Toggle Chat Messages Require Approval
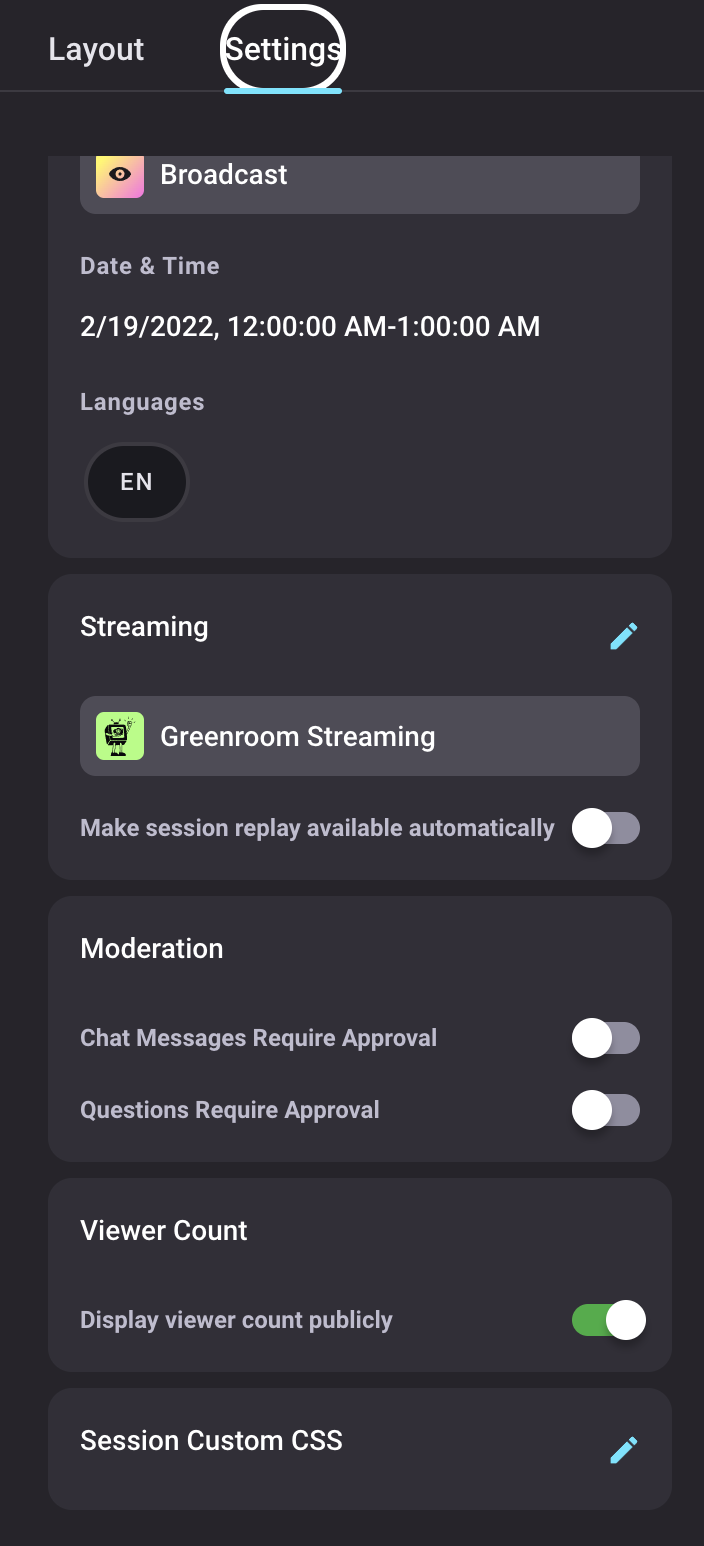Screen dimensions: 704x1546 [x=606, y=1038]
